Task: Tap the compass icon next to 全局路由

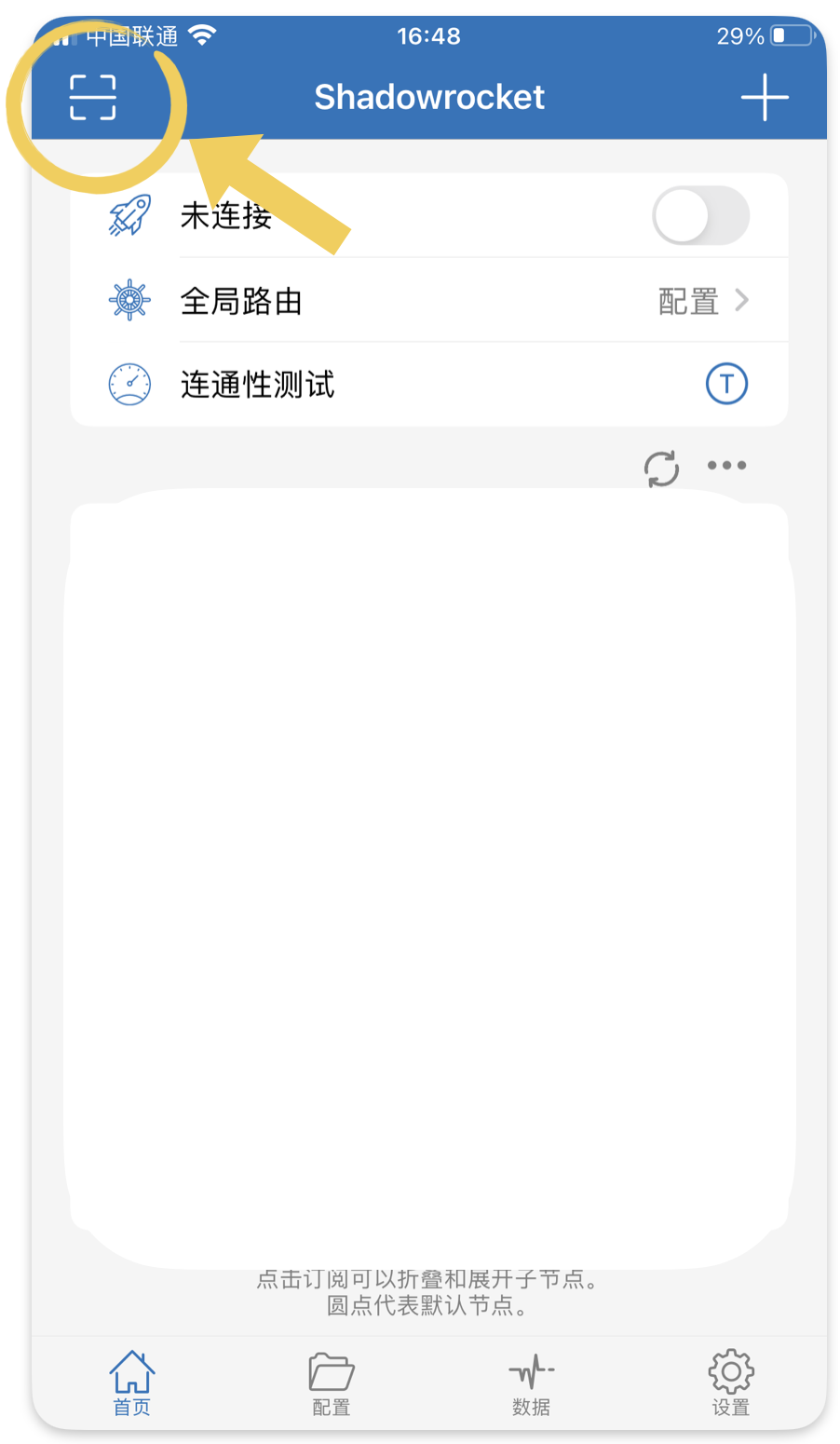Action: [x=130, y=300]
